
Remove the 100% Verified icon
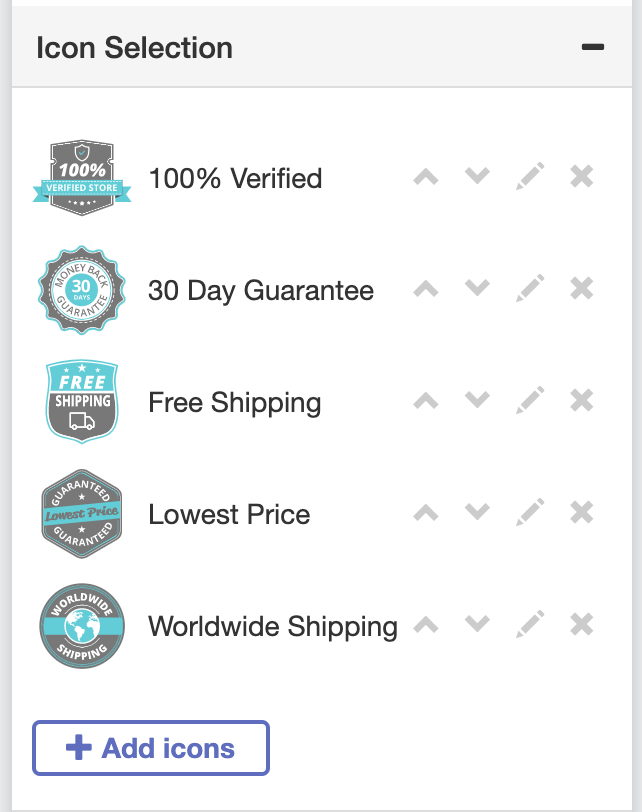click(x=582, y=178)
